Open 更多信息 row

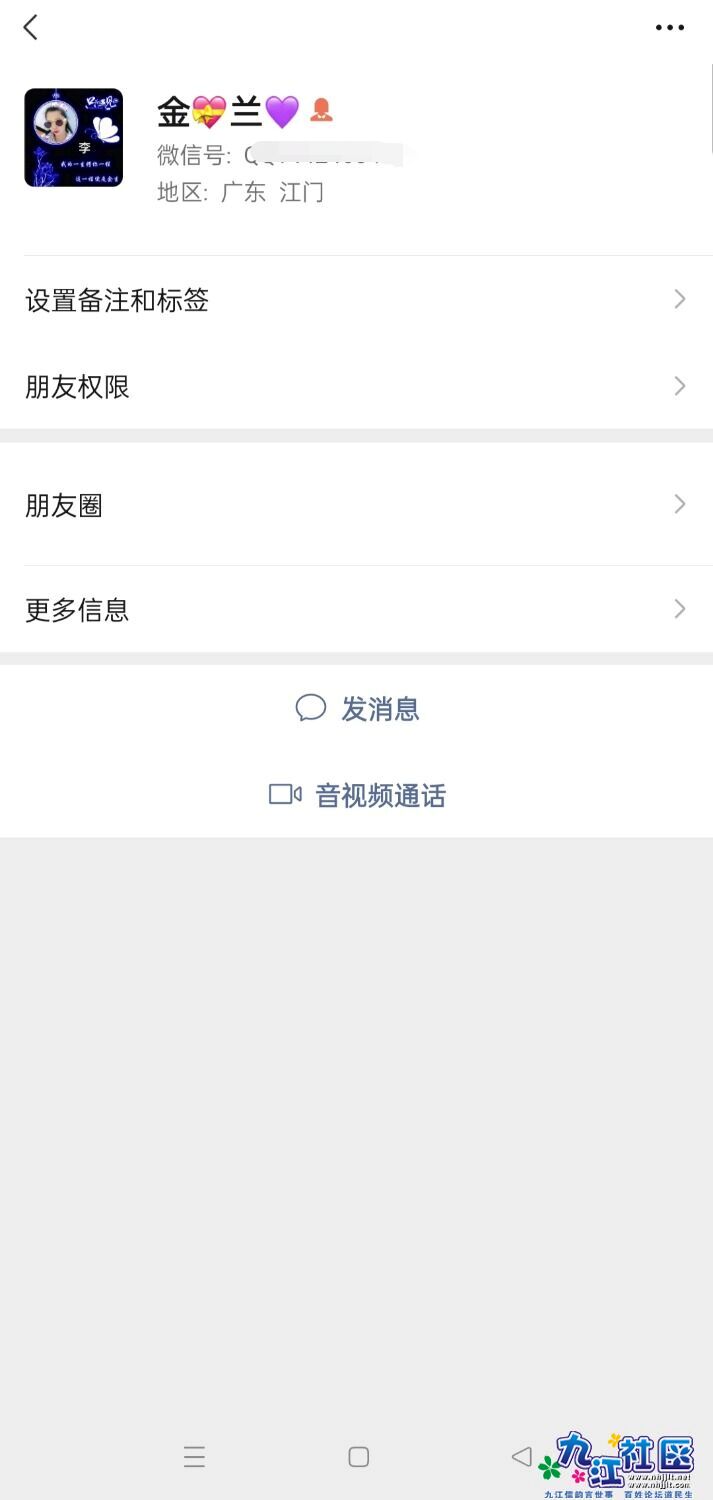356,609
